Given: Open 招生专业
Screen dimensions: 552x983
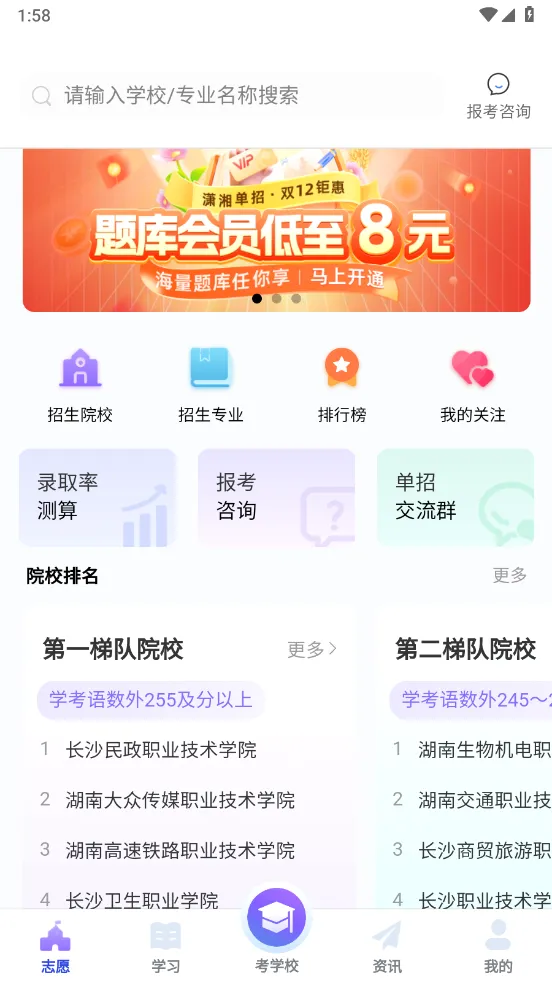Looking at the screenshot, I should coord(211,385).
